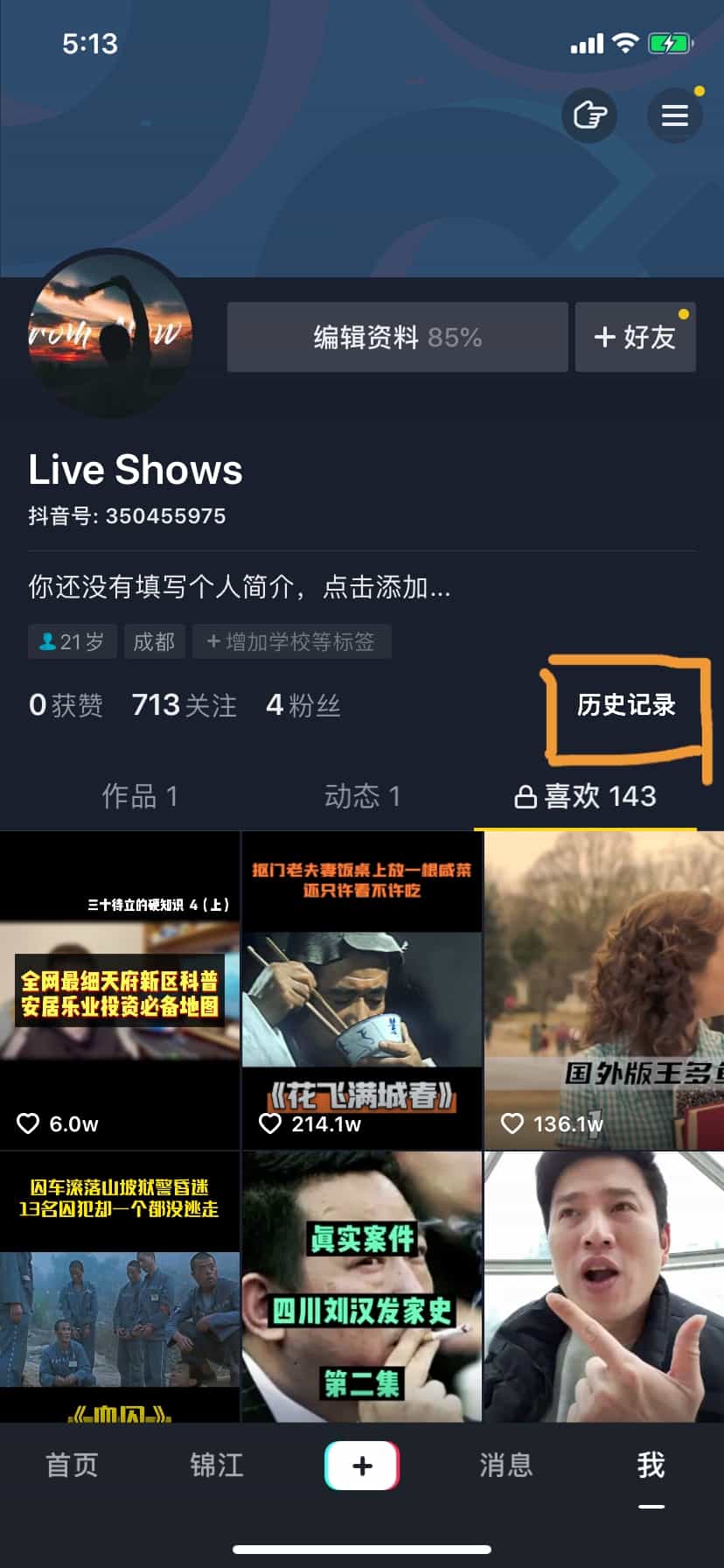Image resolution: width=724 pixels, height=1568 pixels.
Task: Add friends with + 好友
Action: (x=635, y=337)
